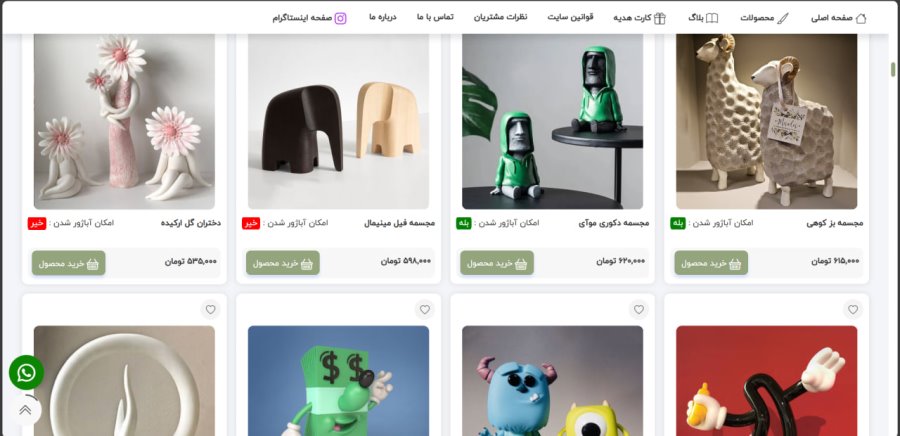Like the green dollar character figure
Image resolution: width=900 pixels, height=436 pixels.
424,310
